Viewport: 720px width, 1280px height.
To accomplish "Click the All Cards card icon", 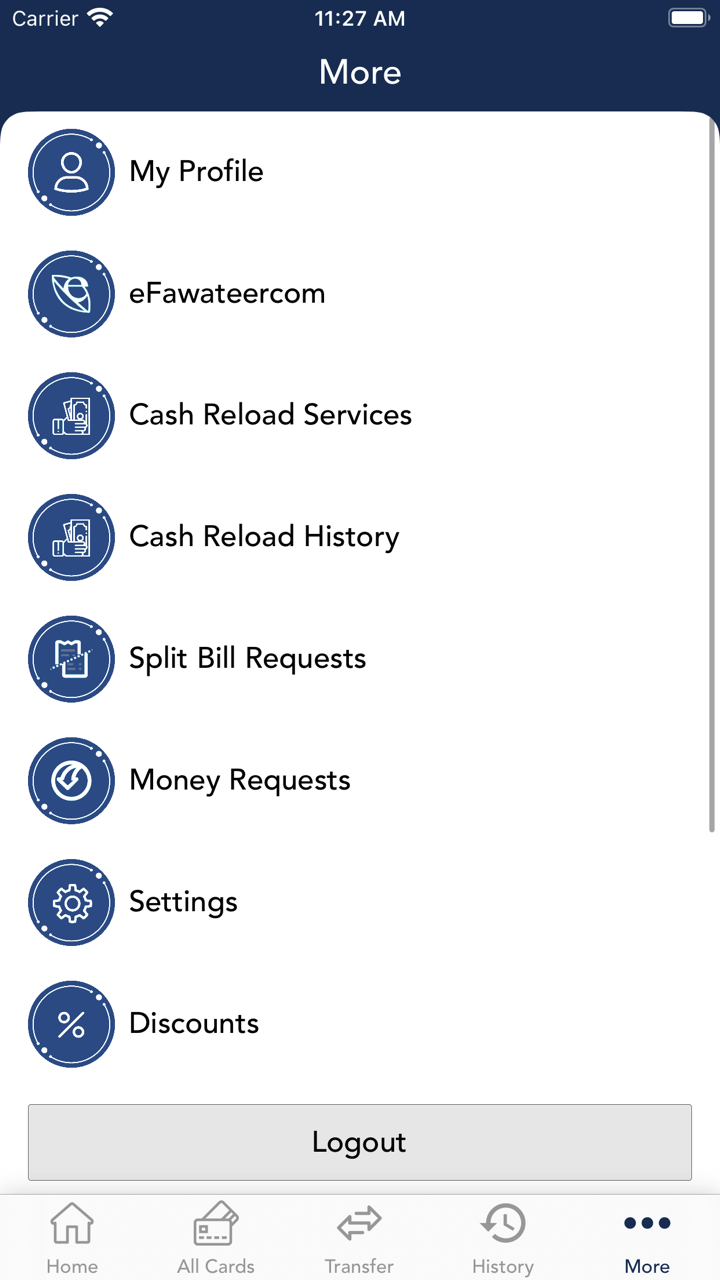I will click(216, 1222).
